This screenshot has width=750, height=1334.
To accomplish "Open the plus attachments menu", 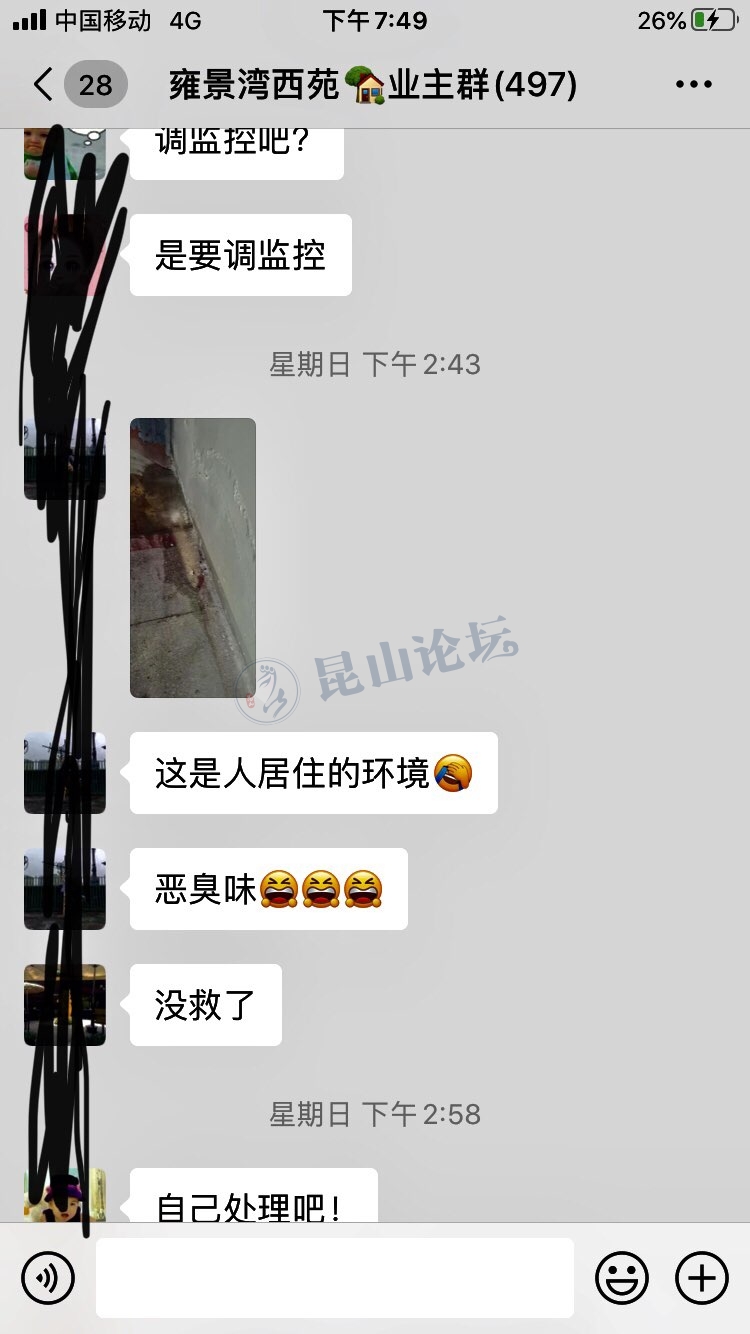I will (x=702, y=1277).
